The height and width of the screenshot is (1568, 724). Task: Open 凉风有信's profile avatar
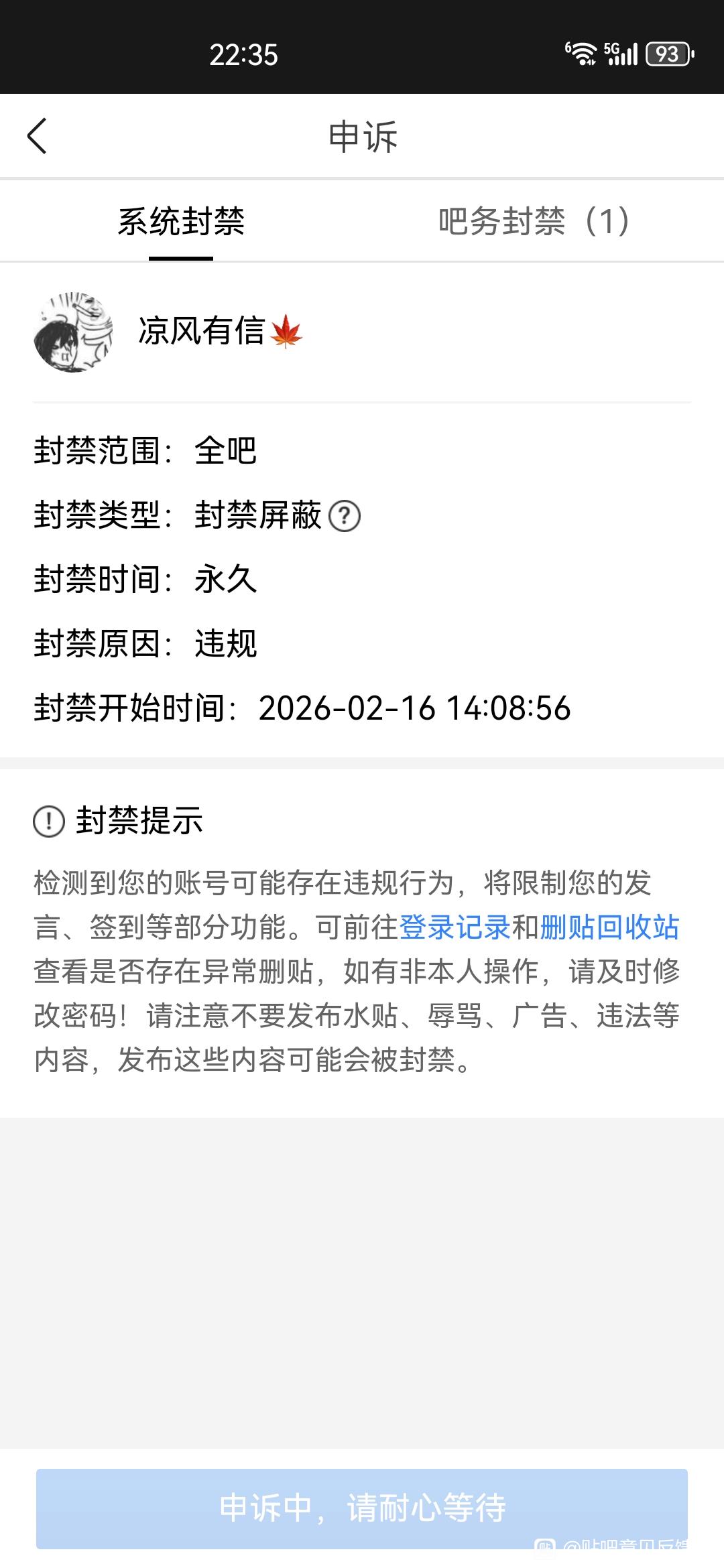pos(73,332)
